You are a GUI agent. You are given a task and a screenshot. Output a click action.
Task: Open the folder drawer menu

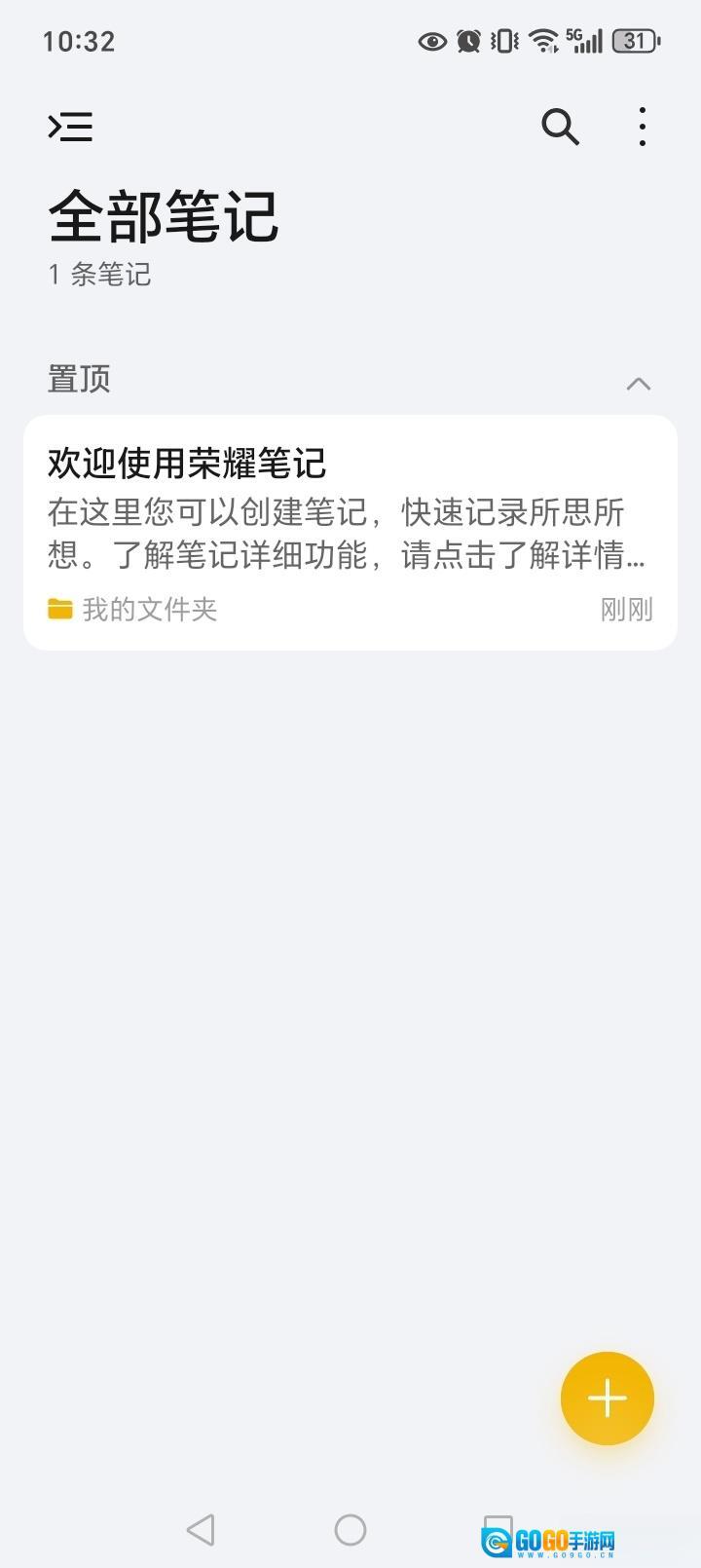[x=71, y=127]
